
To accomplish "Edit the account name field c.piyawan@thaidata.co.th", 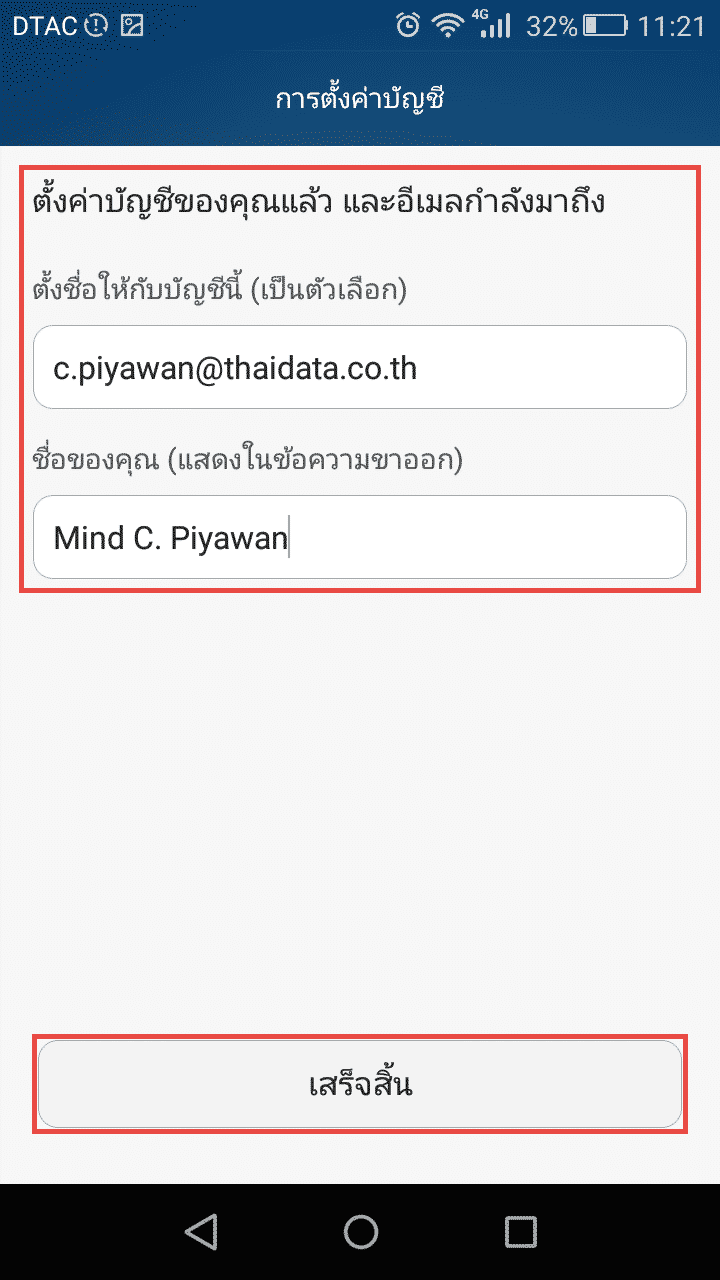I will point(360,367).
